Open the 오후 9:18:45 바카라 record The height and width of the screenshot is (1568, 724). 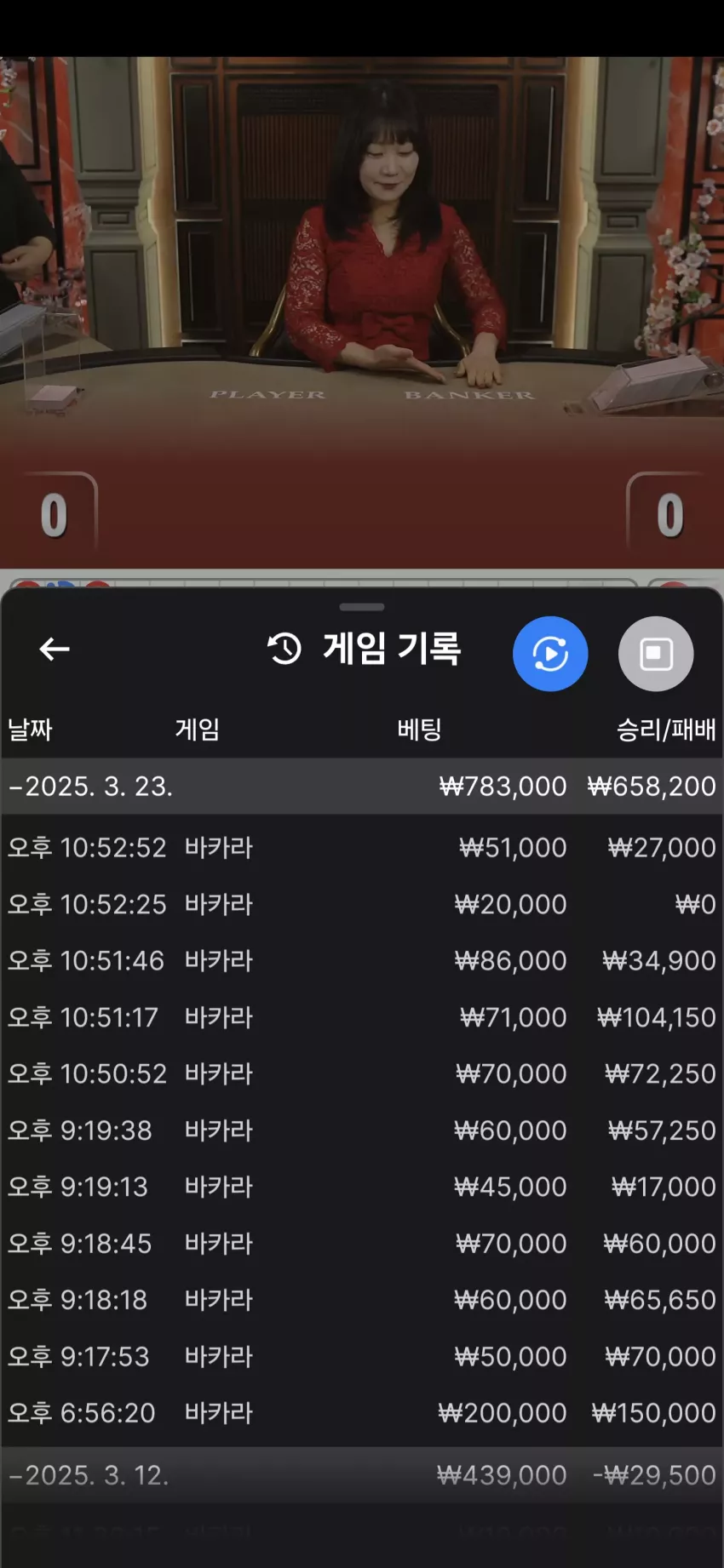(x=362, y=1244)
